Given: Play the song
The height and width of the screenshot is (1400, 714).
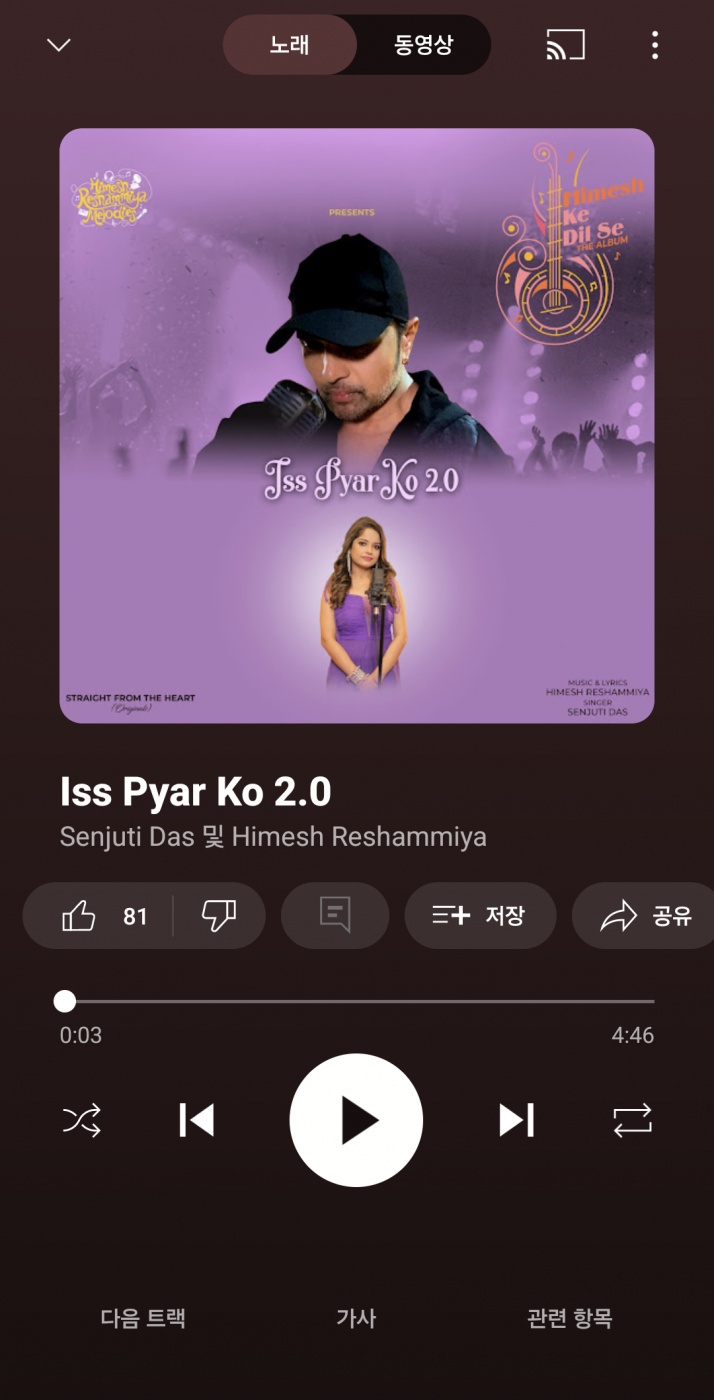Looking at the screenshot, I should tap(356, 1120).
